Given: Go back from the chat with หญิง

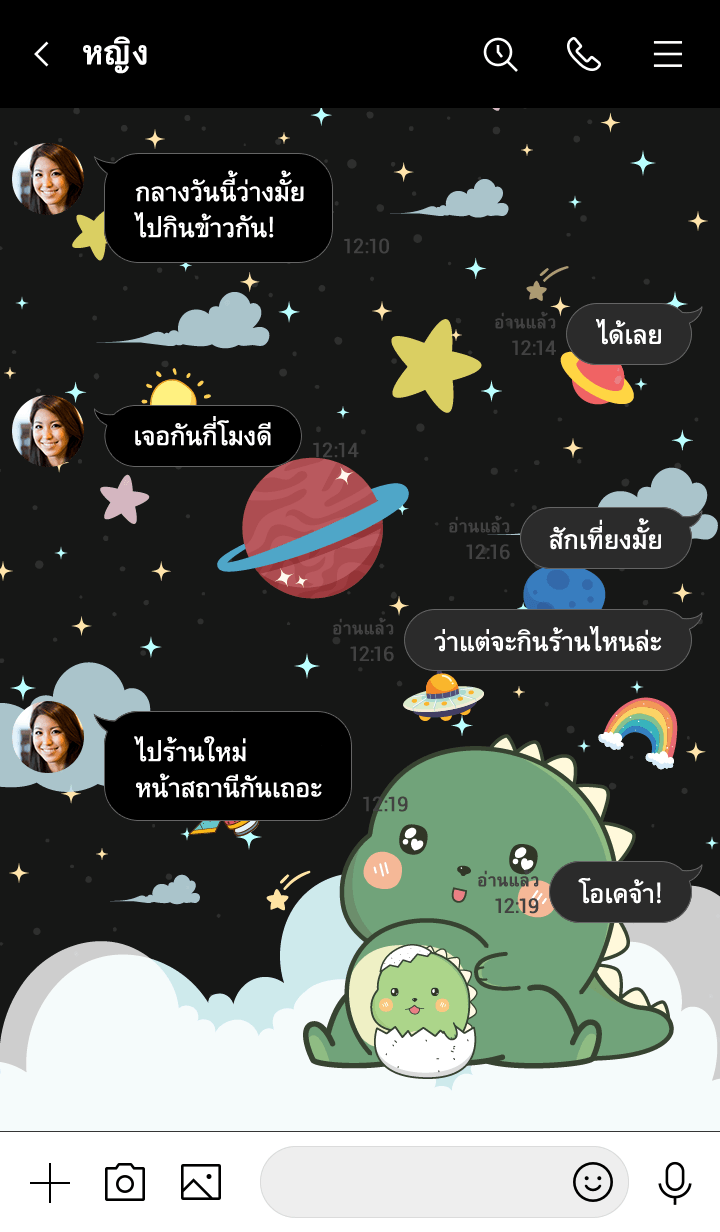Looking at the screenshot, I should click(x=41, y=54).
